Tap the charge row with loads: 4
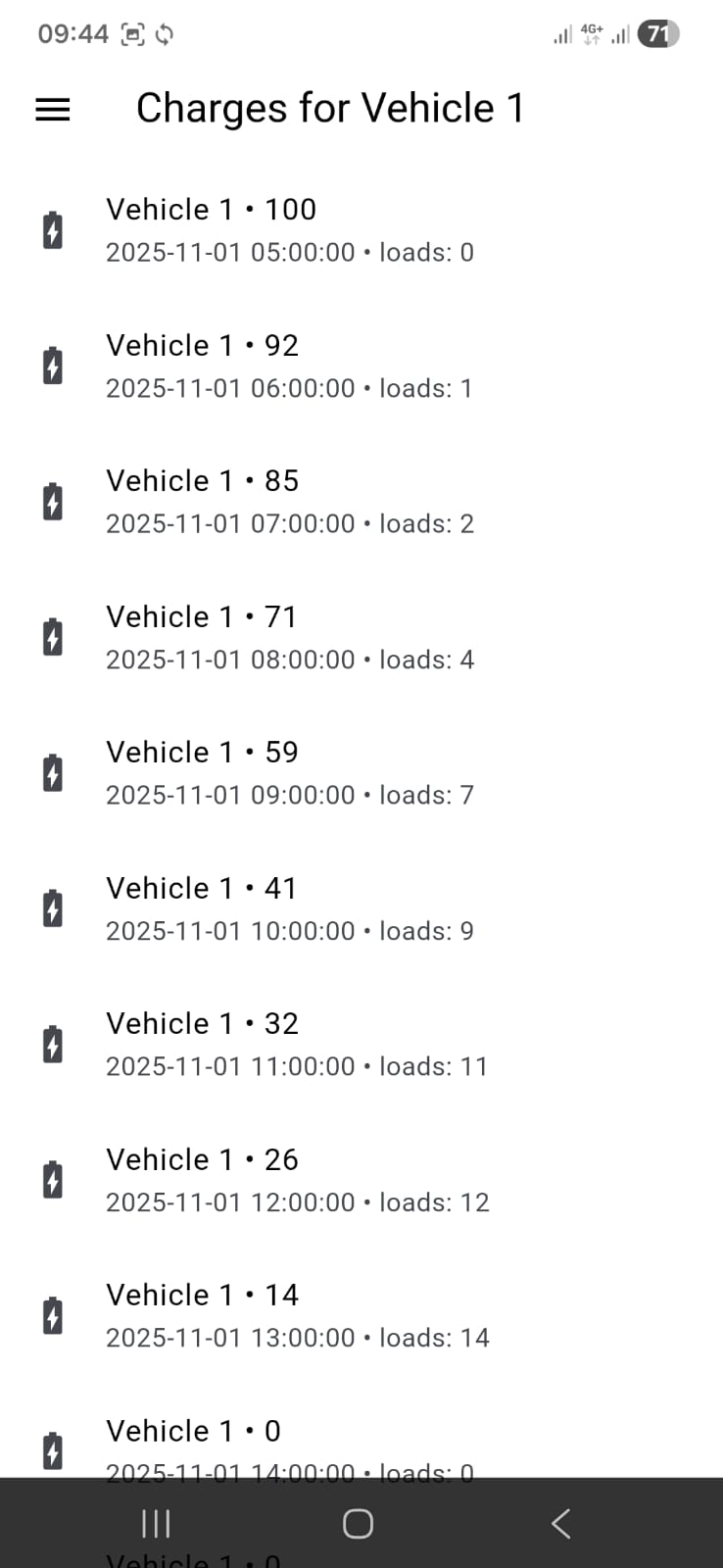Viewport: 723px width, 1568px height. 361,637
